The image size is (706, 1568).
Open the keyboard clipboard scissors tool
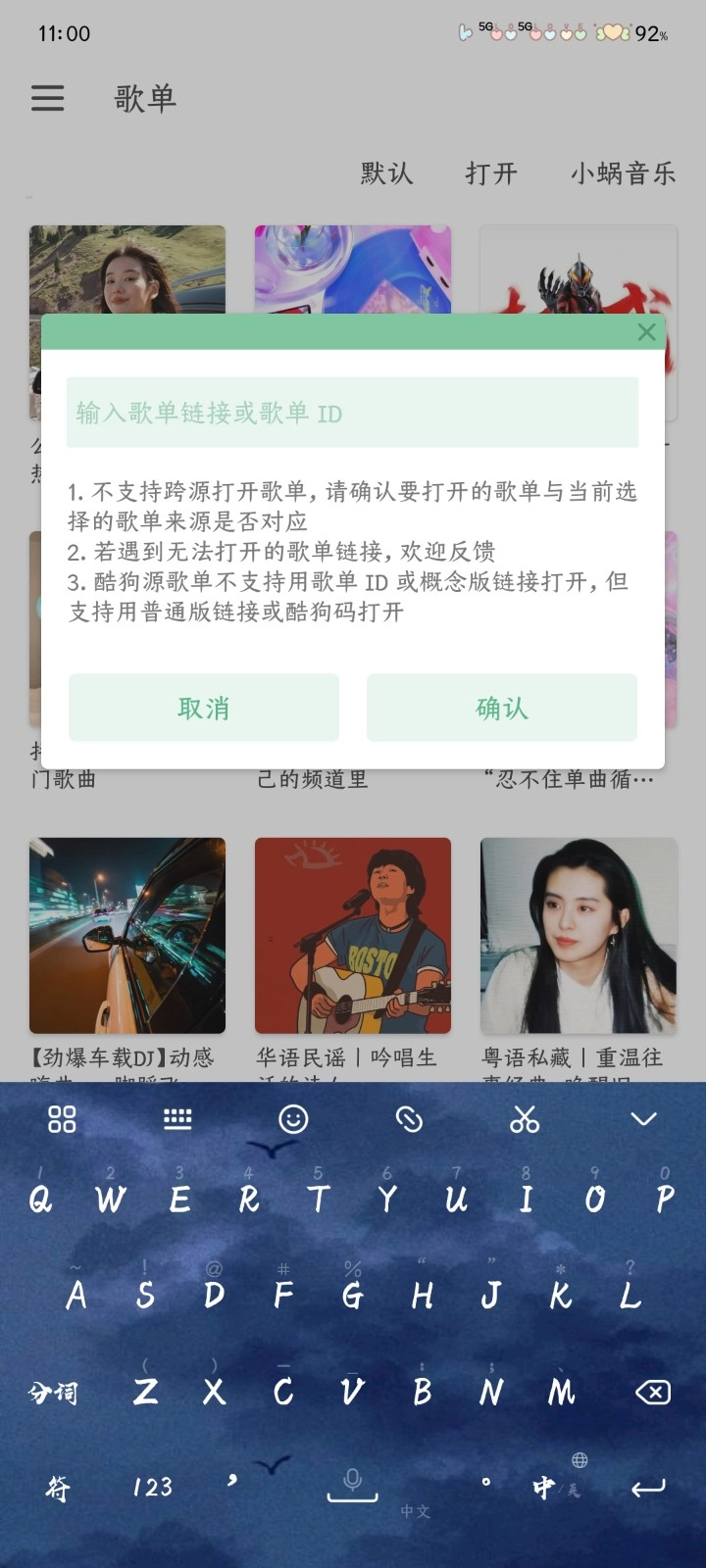[525, 1119]
